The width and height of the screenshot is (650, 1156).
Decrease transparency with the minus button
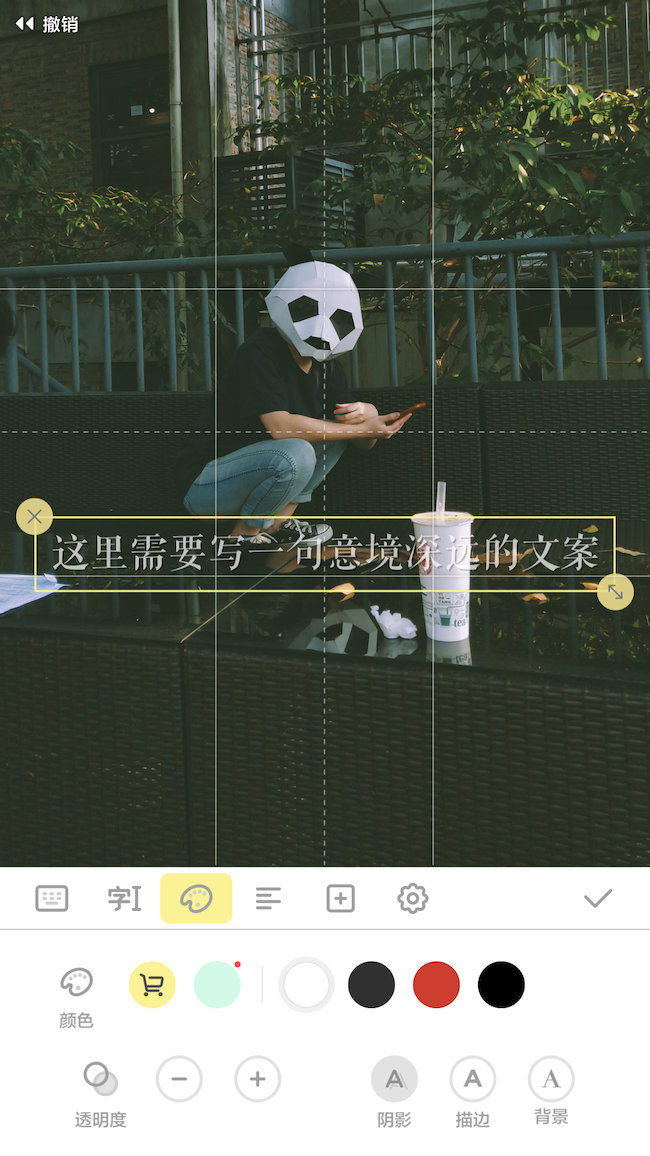[179, 1079]
